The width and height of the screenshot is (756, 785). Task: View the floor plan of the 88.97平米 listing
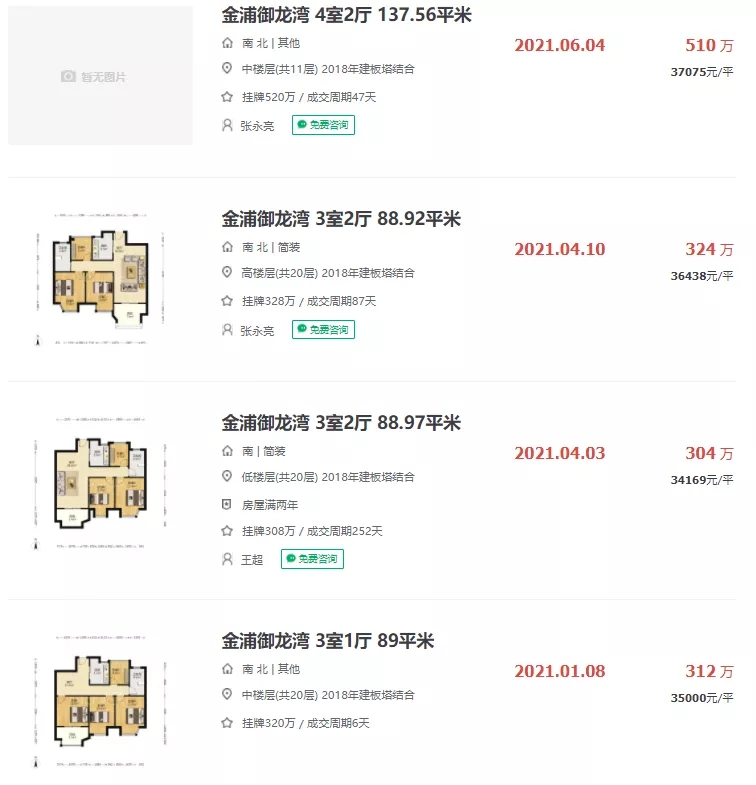click(x=100, y=484)
